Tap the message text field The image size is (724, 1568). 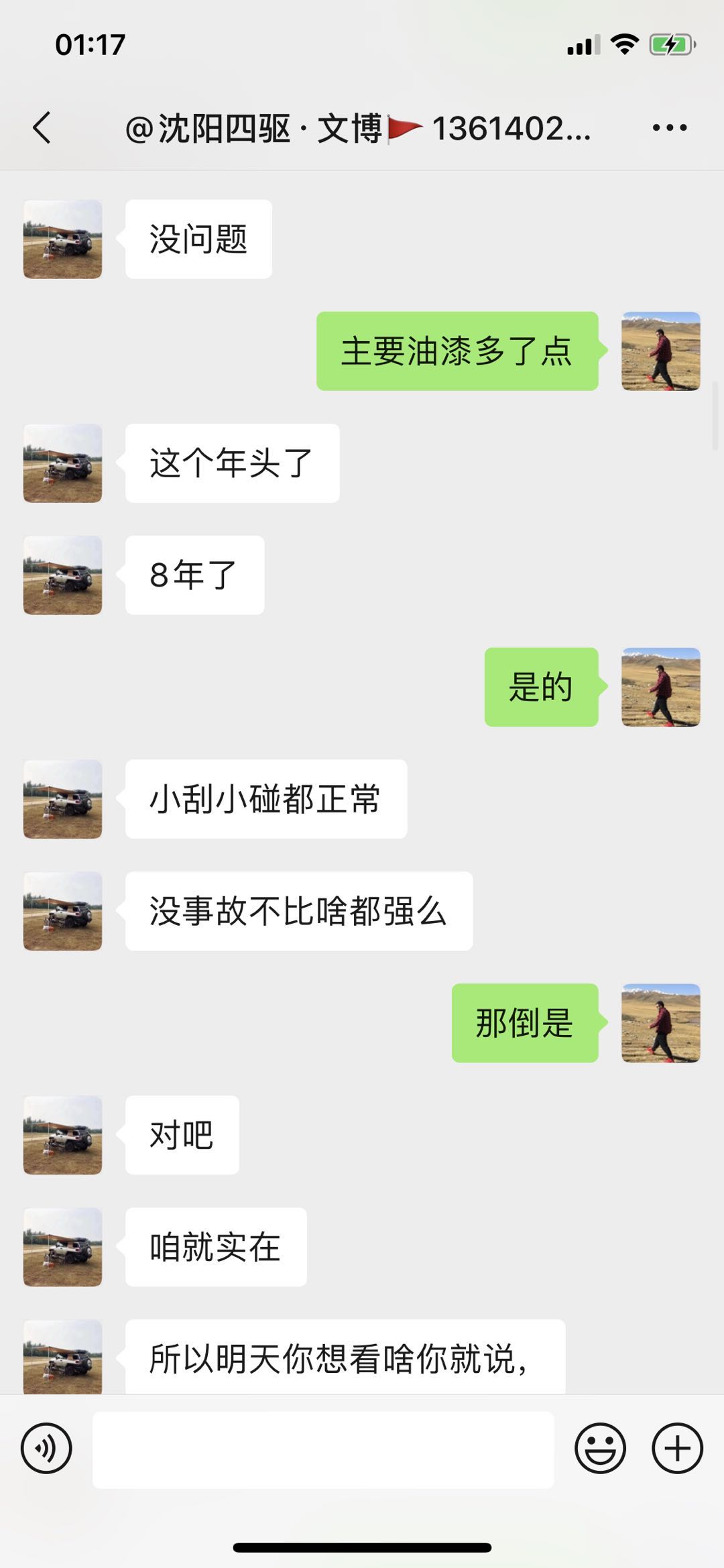click(x=323, y=1449)
